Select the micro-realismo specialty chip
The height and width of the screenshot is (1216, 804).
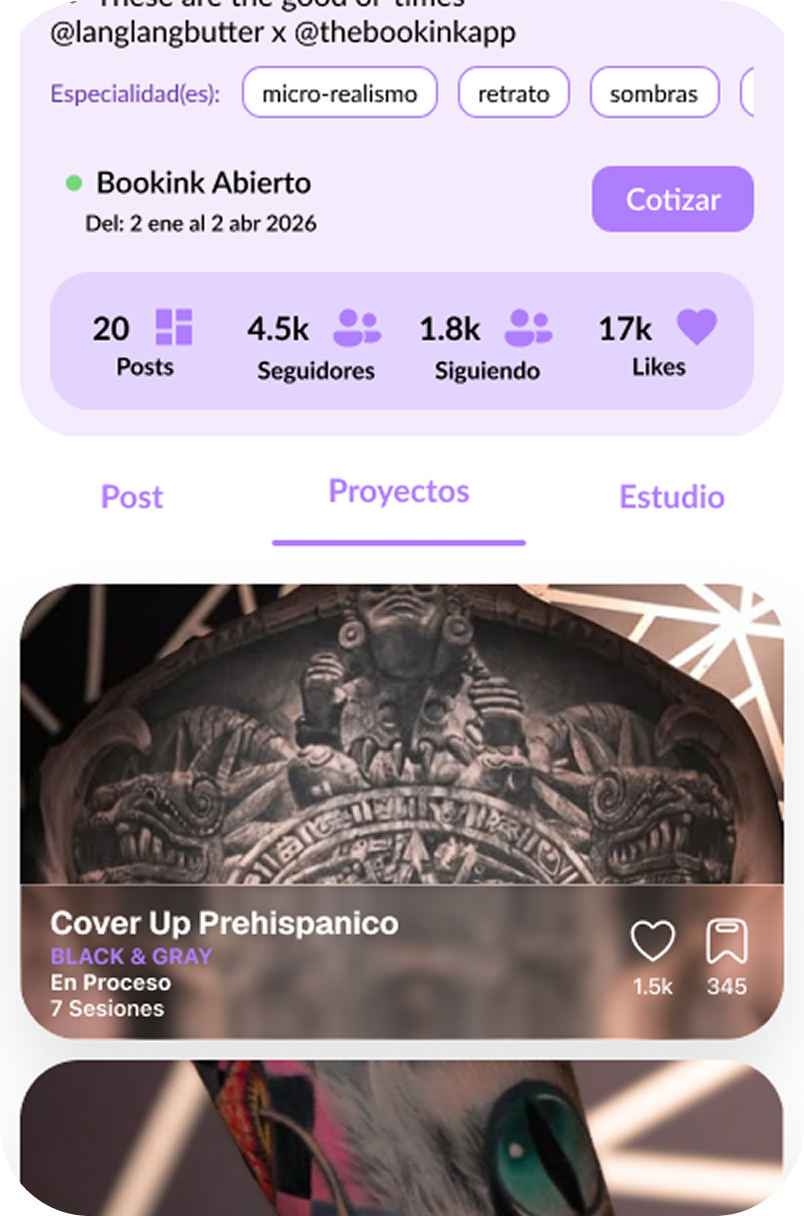tap(339, 93)
